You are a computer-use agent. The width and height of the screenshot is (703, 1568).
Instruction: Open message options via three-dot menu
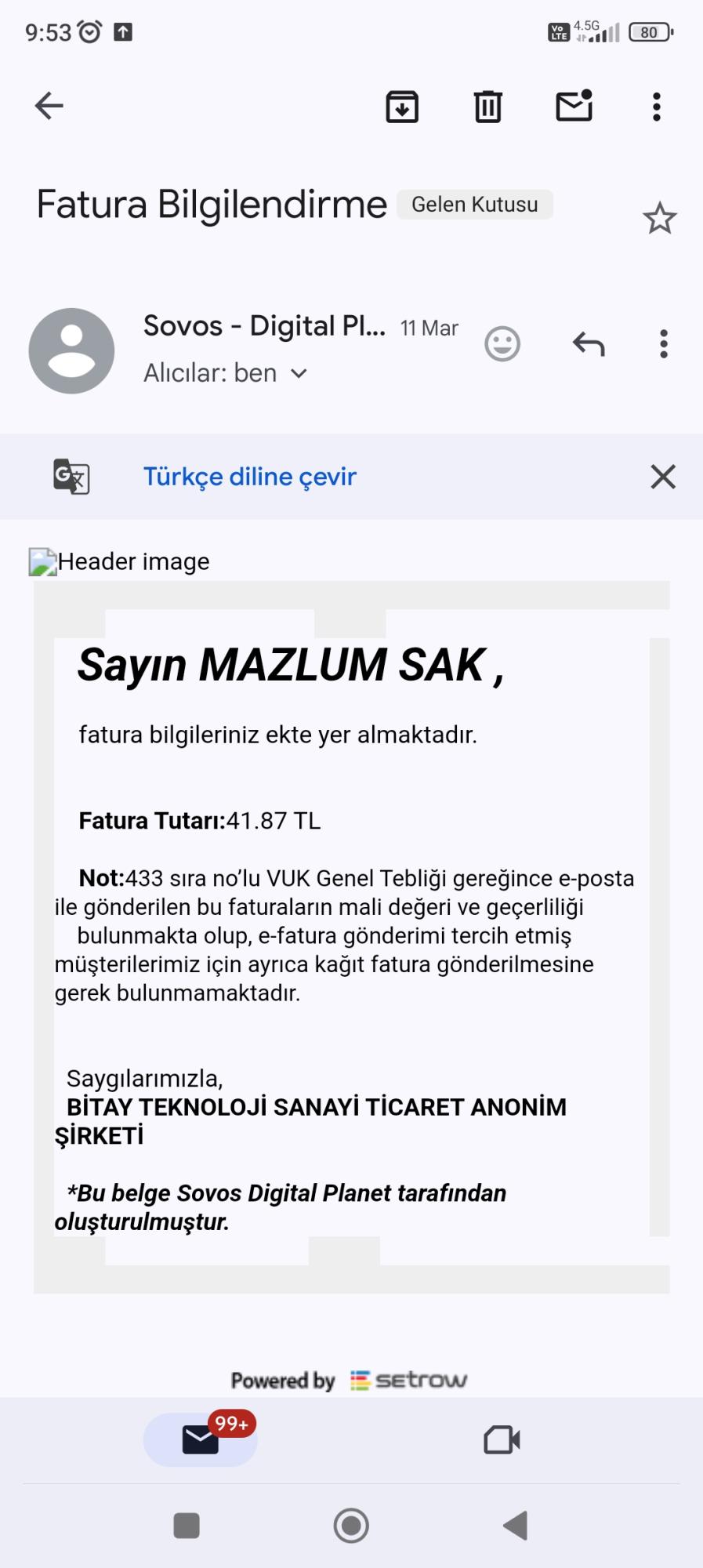point(663,343)
